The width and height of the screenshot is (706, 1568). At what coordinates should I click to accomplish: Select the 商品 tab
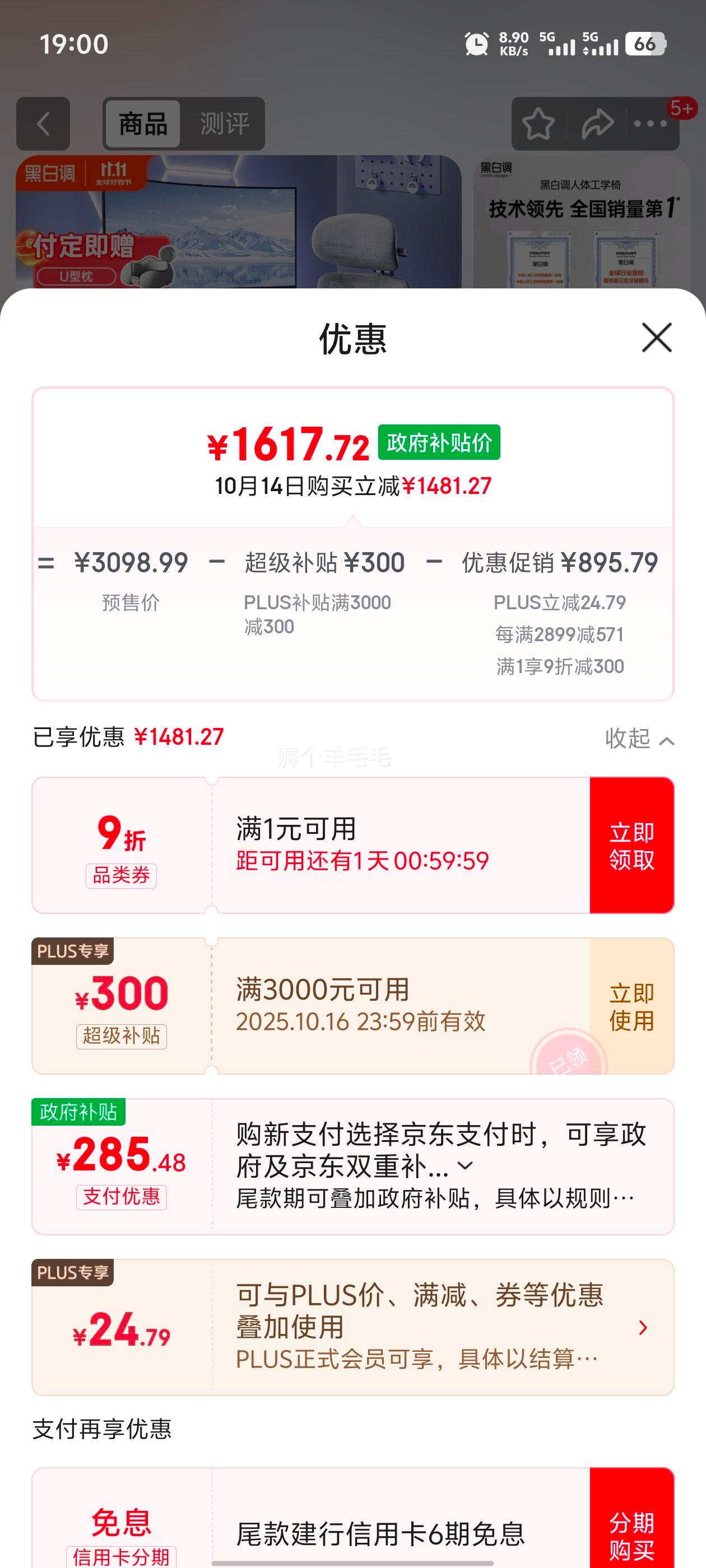[143, 124]
